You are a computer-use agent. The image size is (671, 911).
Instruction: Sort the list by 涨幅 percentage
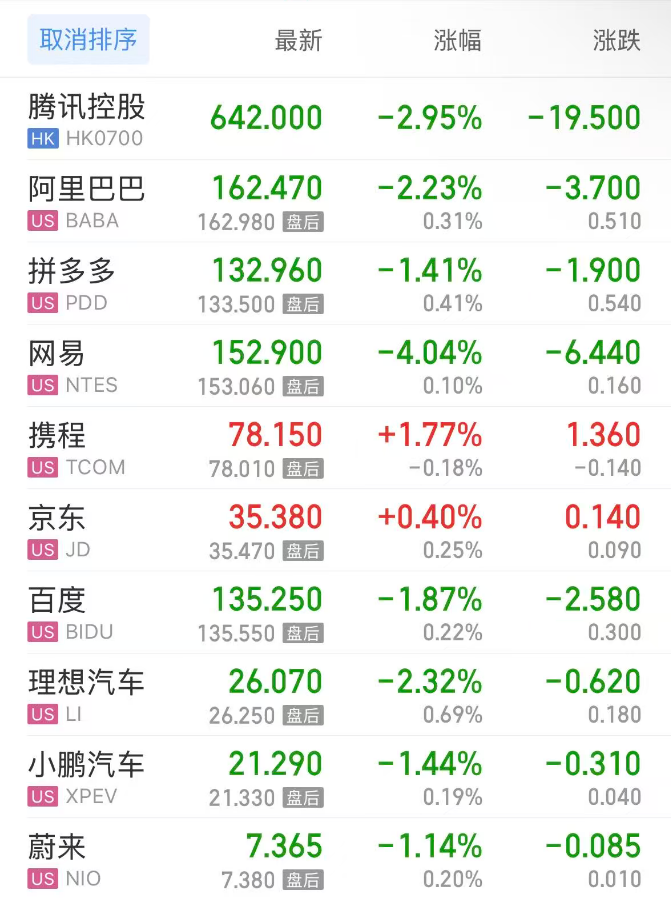pyautogui.click(x=457, y=41)
